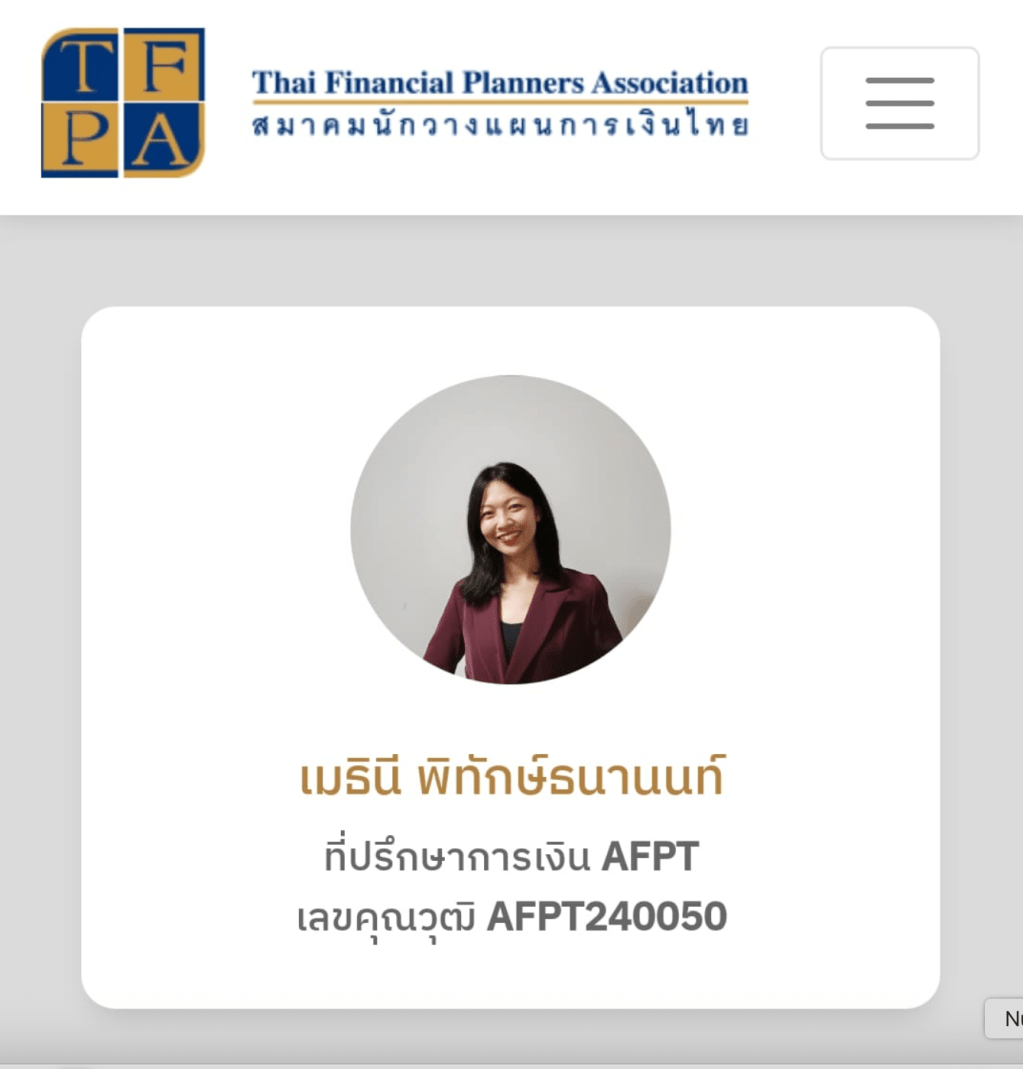
Task: Click the gold-and-blue association emblem
Action: tap(120, 103)
